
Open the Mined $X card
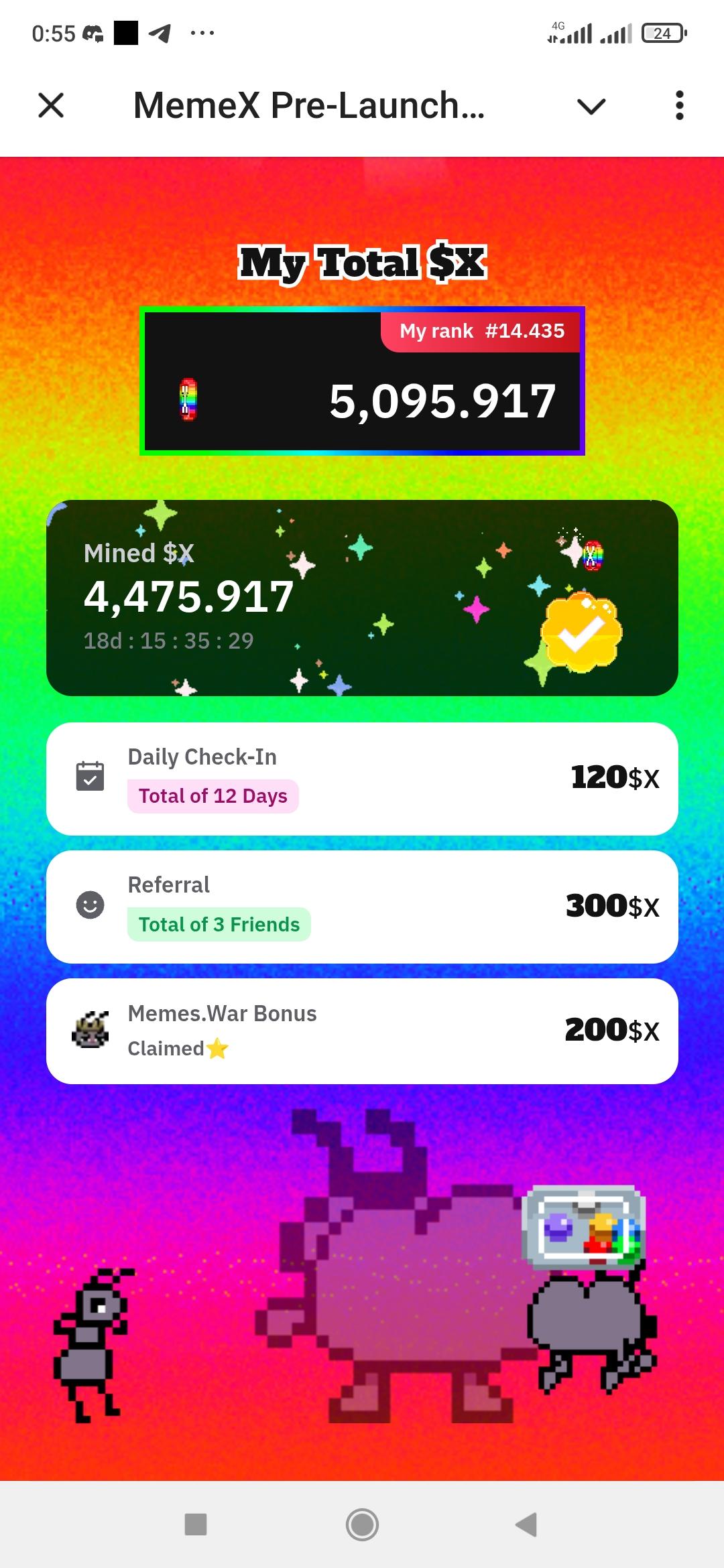click(362, 598)
